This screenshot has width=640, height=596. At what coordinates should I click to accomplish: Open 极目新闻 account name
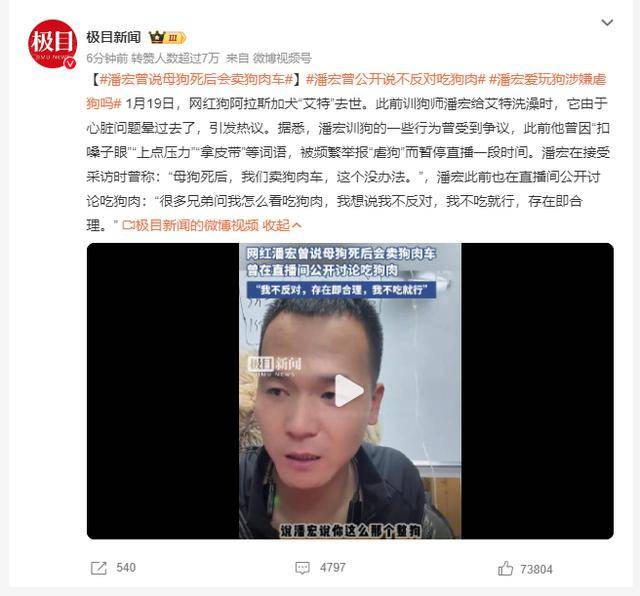(115, 37)
